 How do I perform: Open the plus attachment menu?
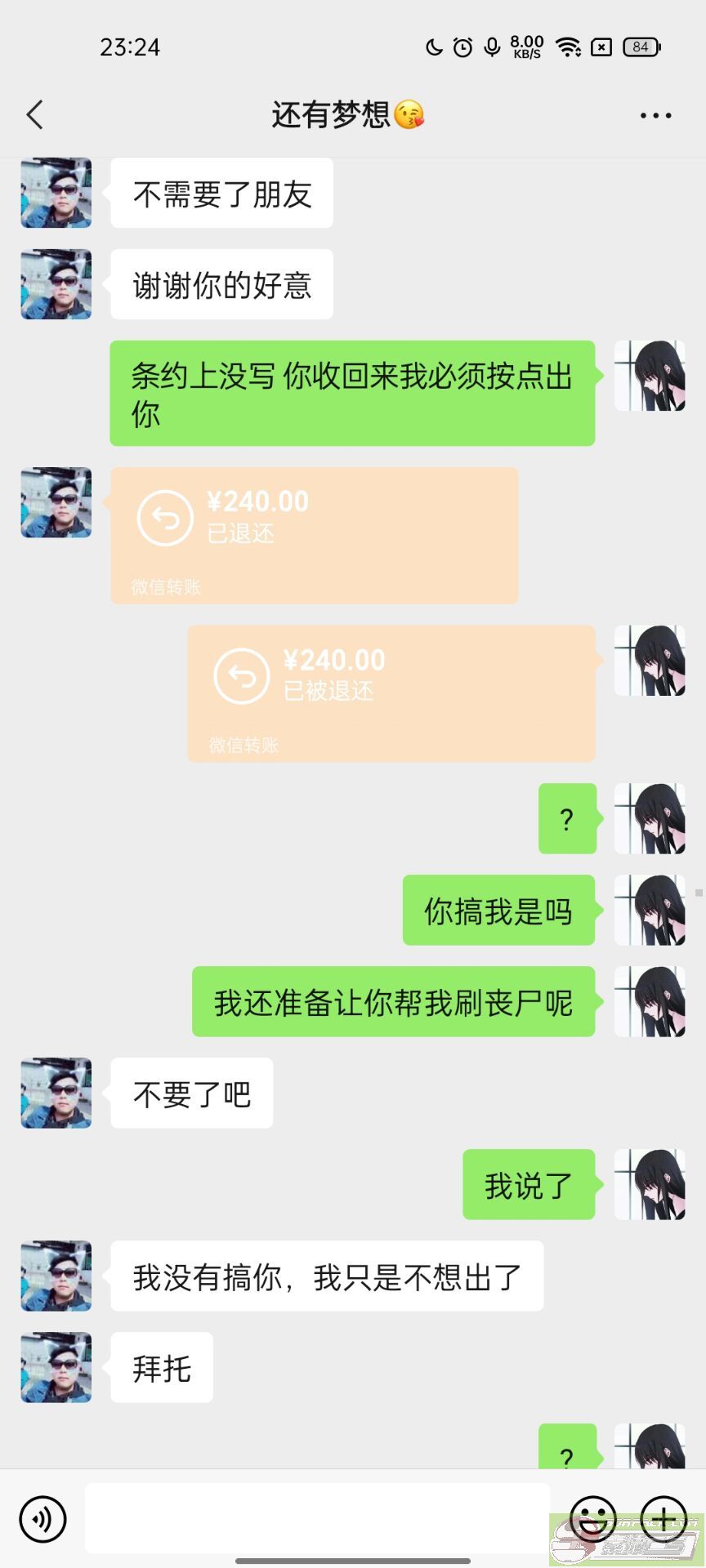(x=664, y=1519)
